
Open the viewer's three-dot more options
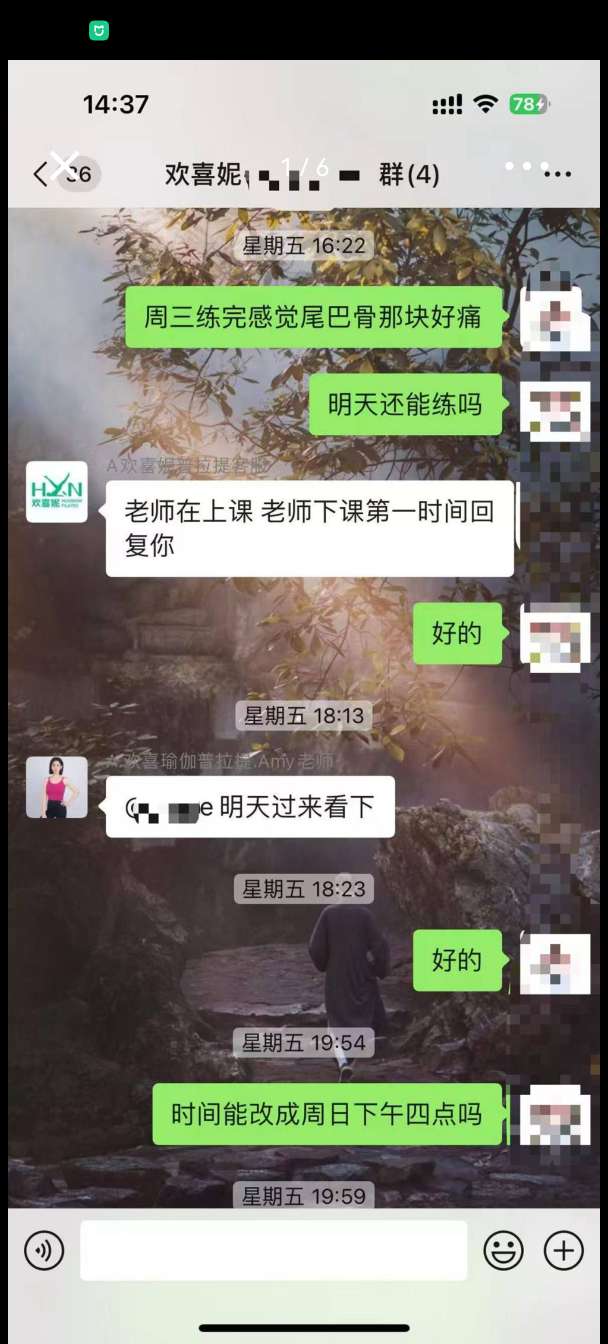click(527, 165)
